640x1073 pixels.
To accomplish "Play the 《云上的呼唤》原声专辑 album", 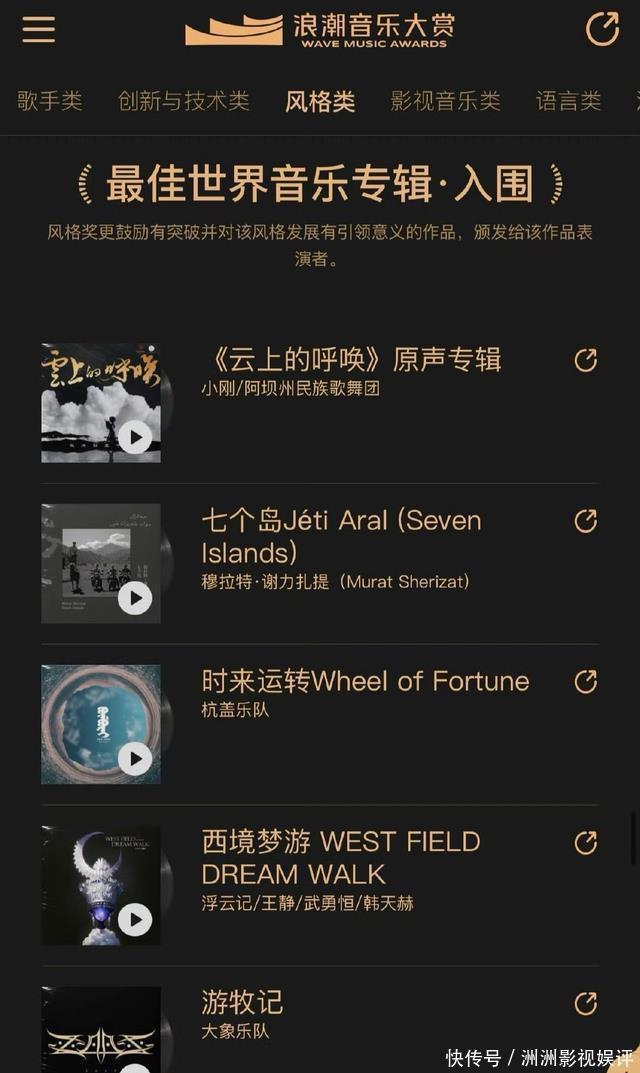I will pyautogui.click(x=135, y=437).
